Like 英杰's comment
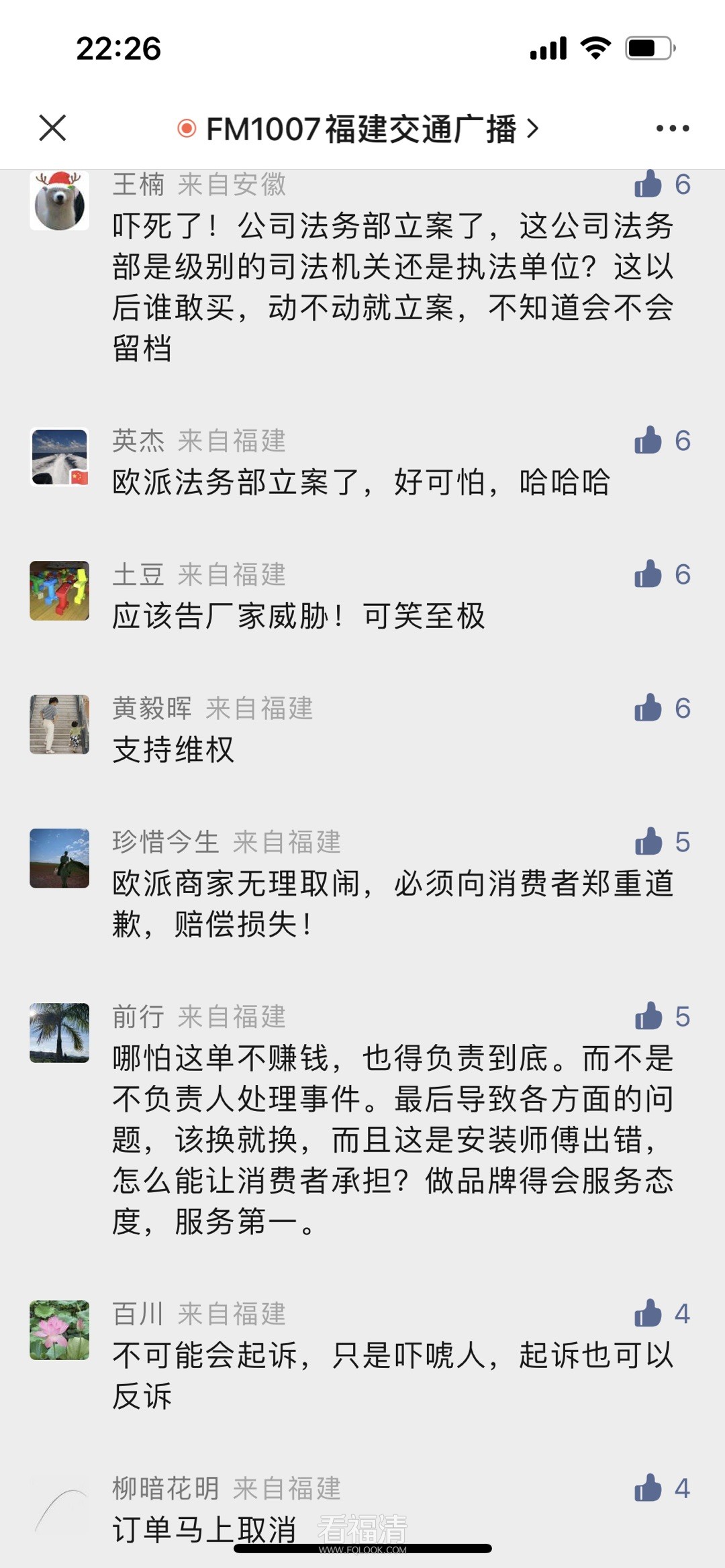The height and width of the screenshot is (1568, 725). click(648, 441)
